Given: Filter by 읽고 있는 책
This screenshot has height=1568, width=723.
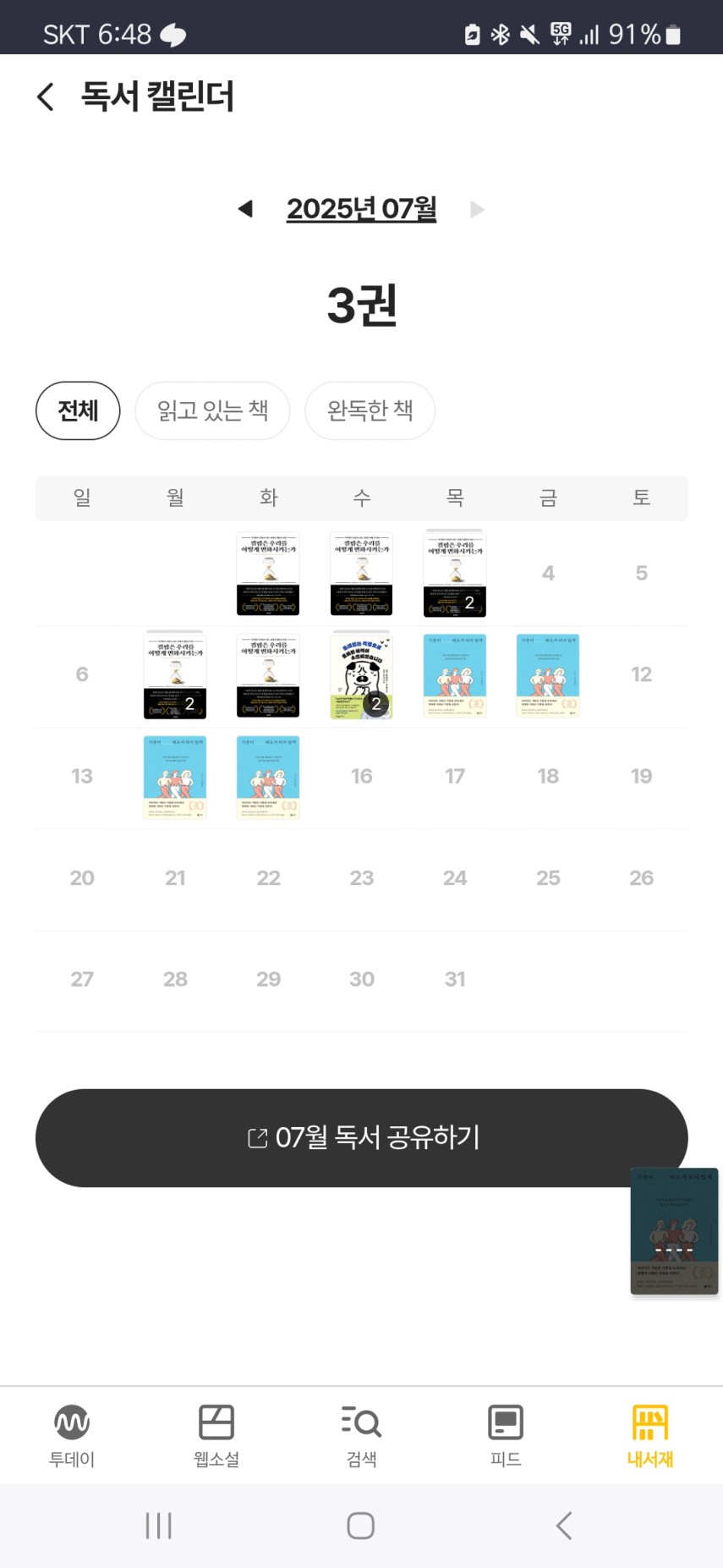Looking at the screenshot, I should coord(212,410).
